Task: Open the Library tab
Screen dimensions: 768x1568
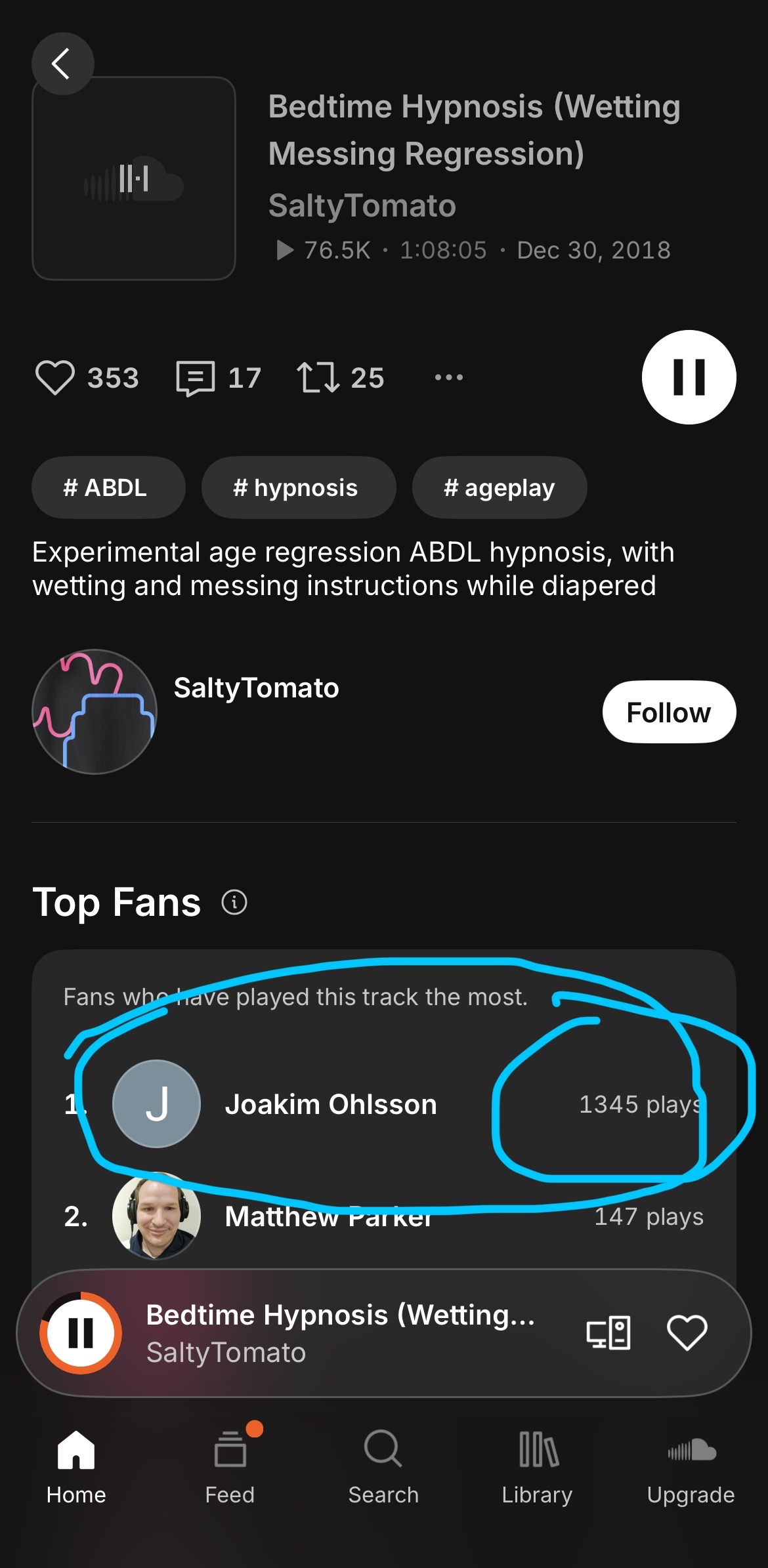Action: click(537, 1466)
